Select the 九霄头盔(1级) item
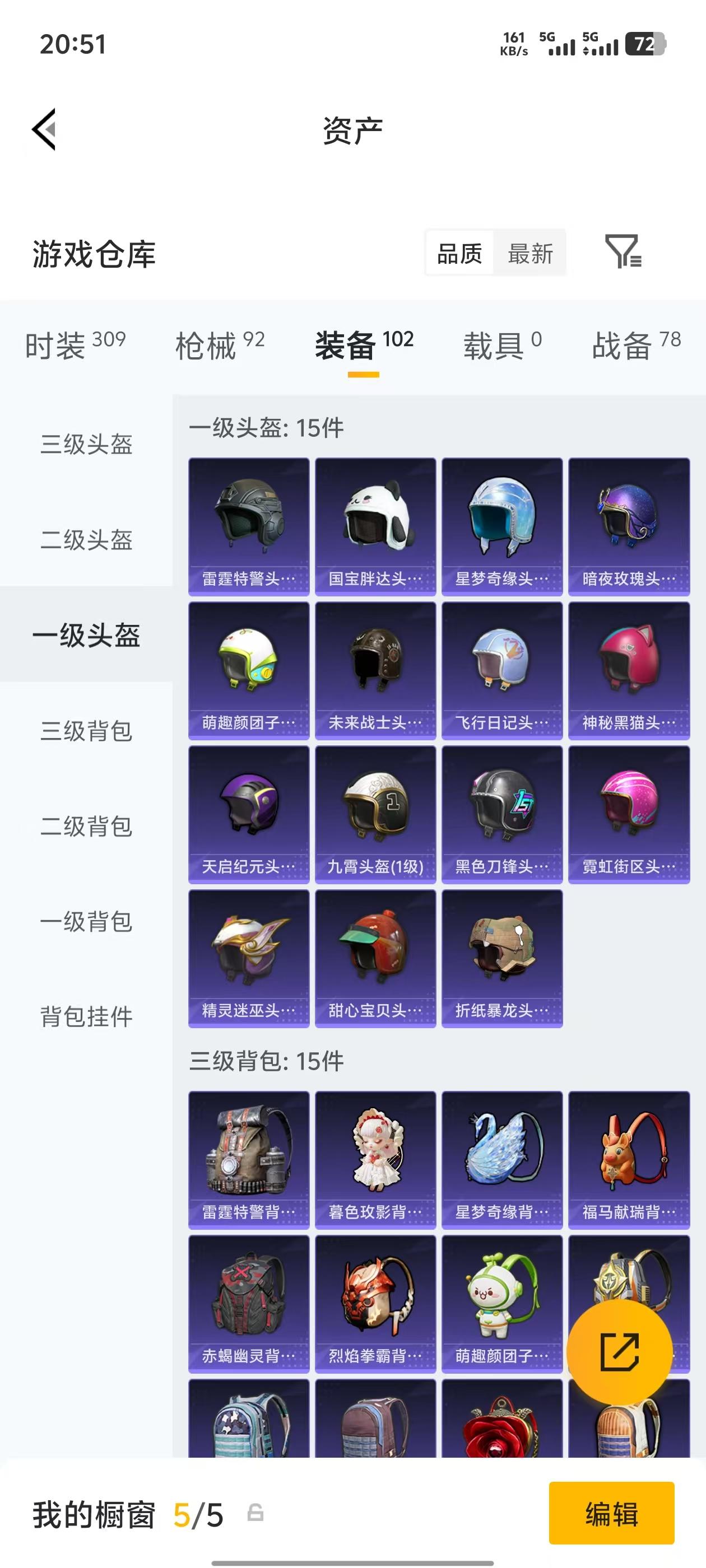 coord(375,813)
